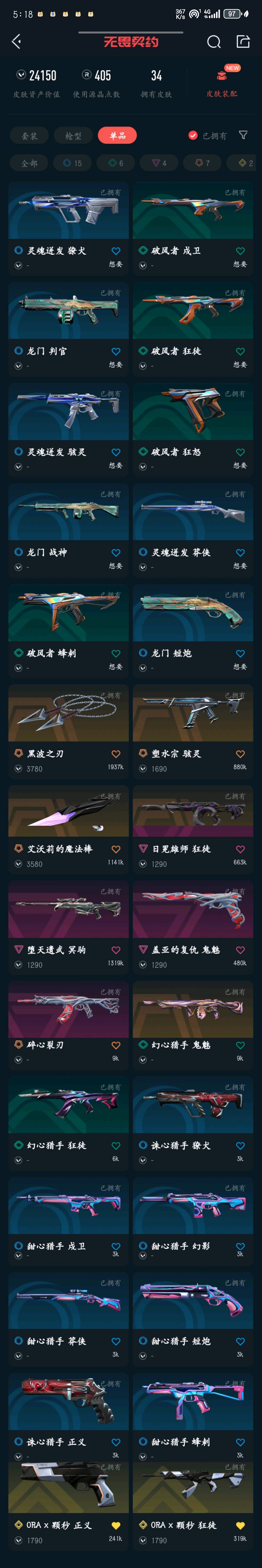Viewport: 262px width, 1568px height.
Task: Open the filter funnel icon
Action: pyautogui.click(x=243, y=135)
